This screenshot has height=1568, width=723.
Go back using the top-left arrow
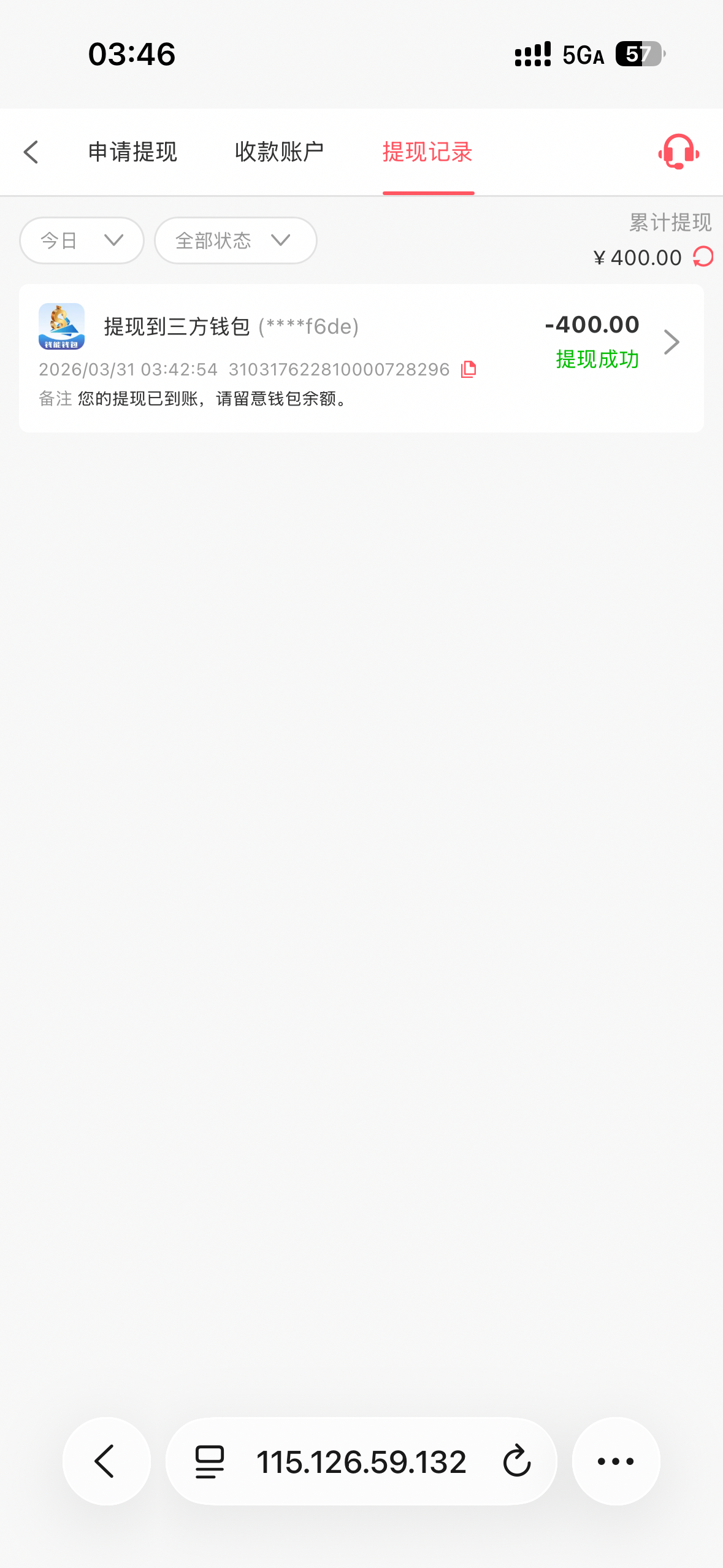tap(31, 152)
